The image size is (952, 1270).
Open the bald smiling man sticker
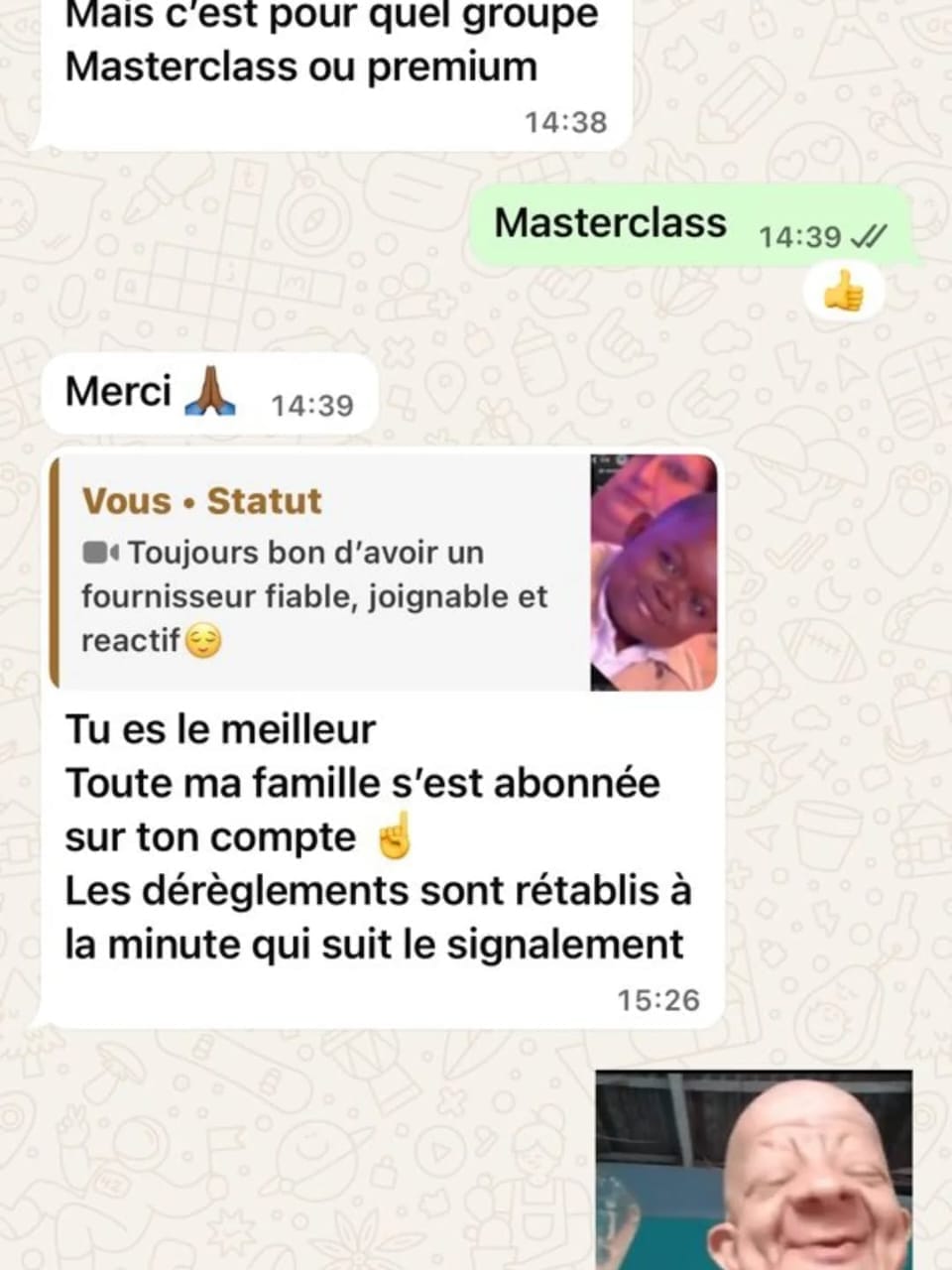coord(754,1169)
